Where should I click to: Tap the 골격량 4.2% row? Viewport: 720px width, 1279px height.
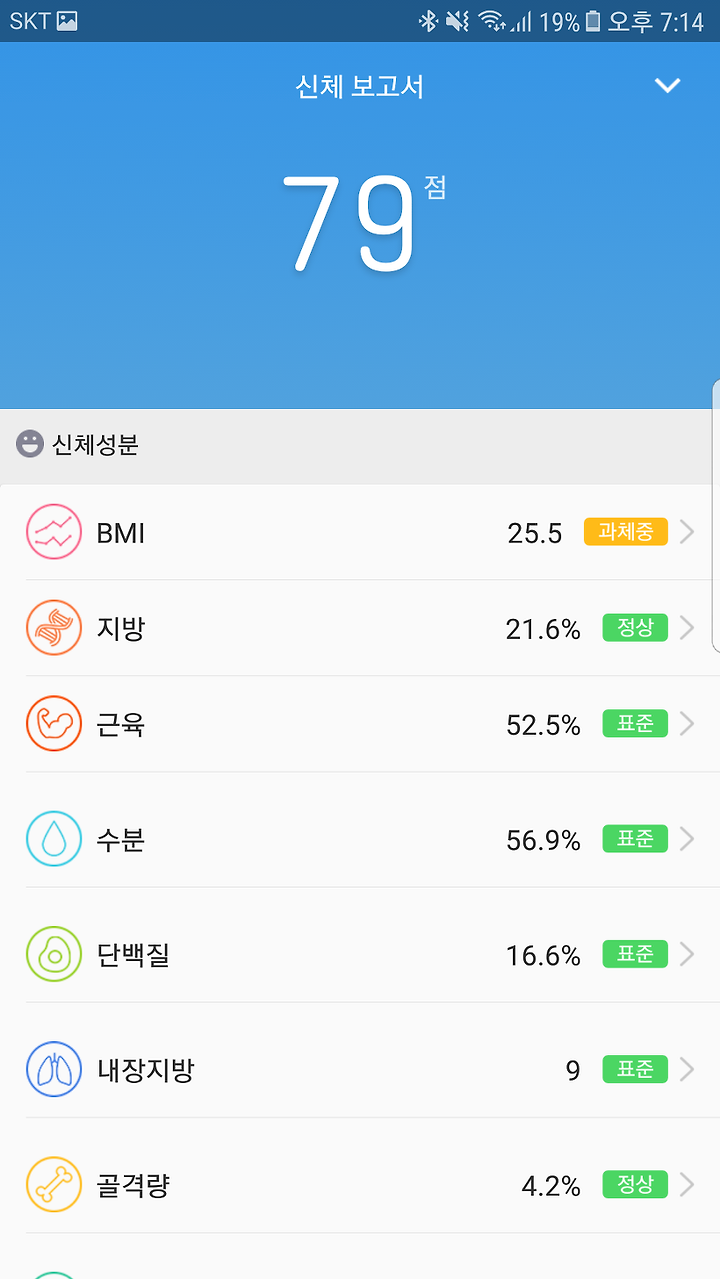360,1185
